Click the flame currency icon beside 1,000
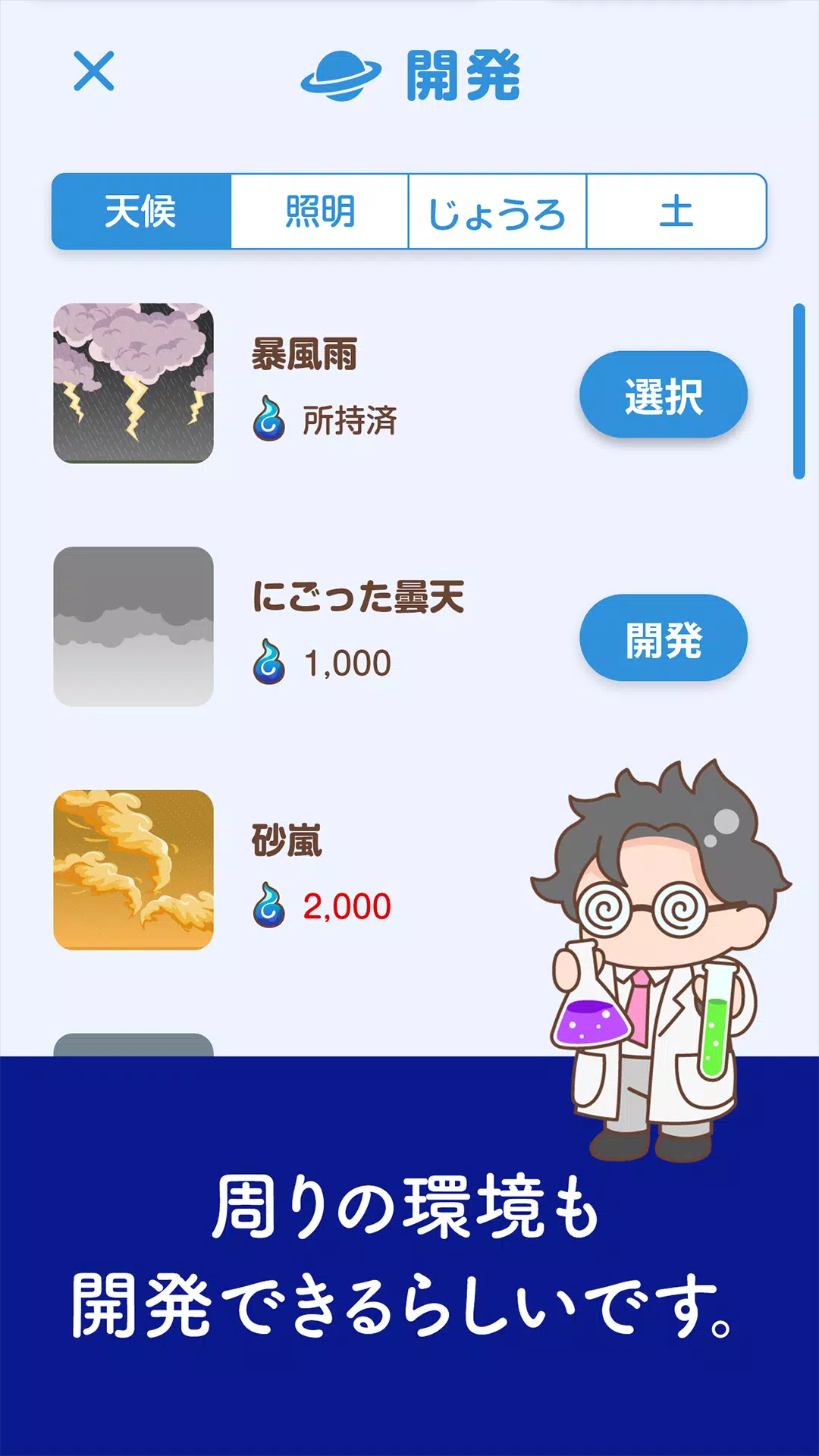 click(x=267, y=661)
